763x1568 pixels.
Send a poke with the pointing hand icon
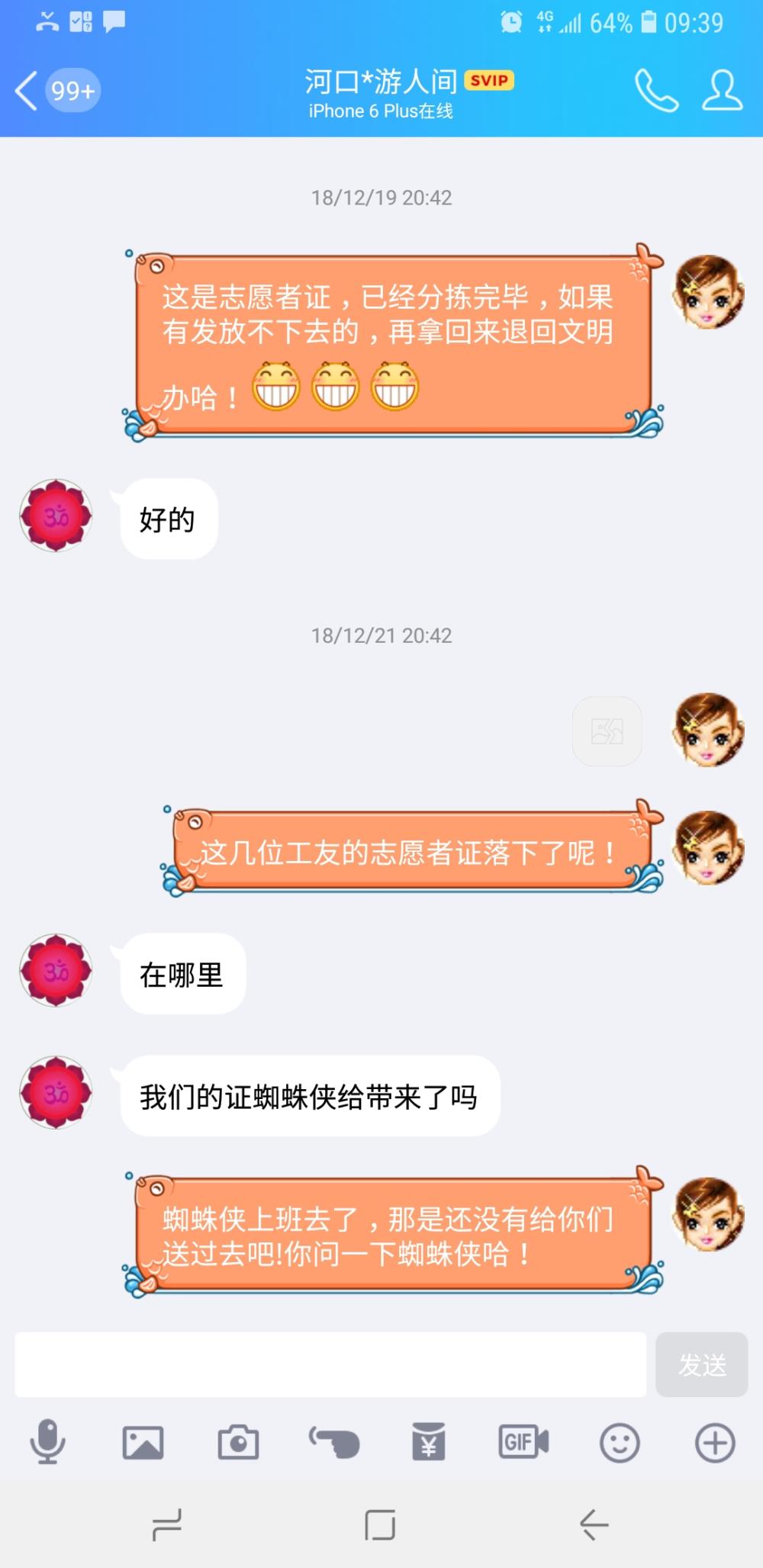pos(334,1442)
